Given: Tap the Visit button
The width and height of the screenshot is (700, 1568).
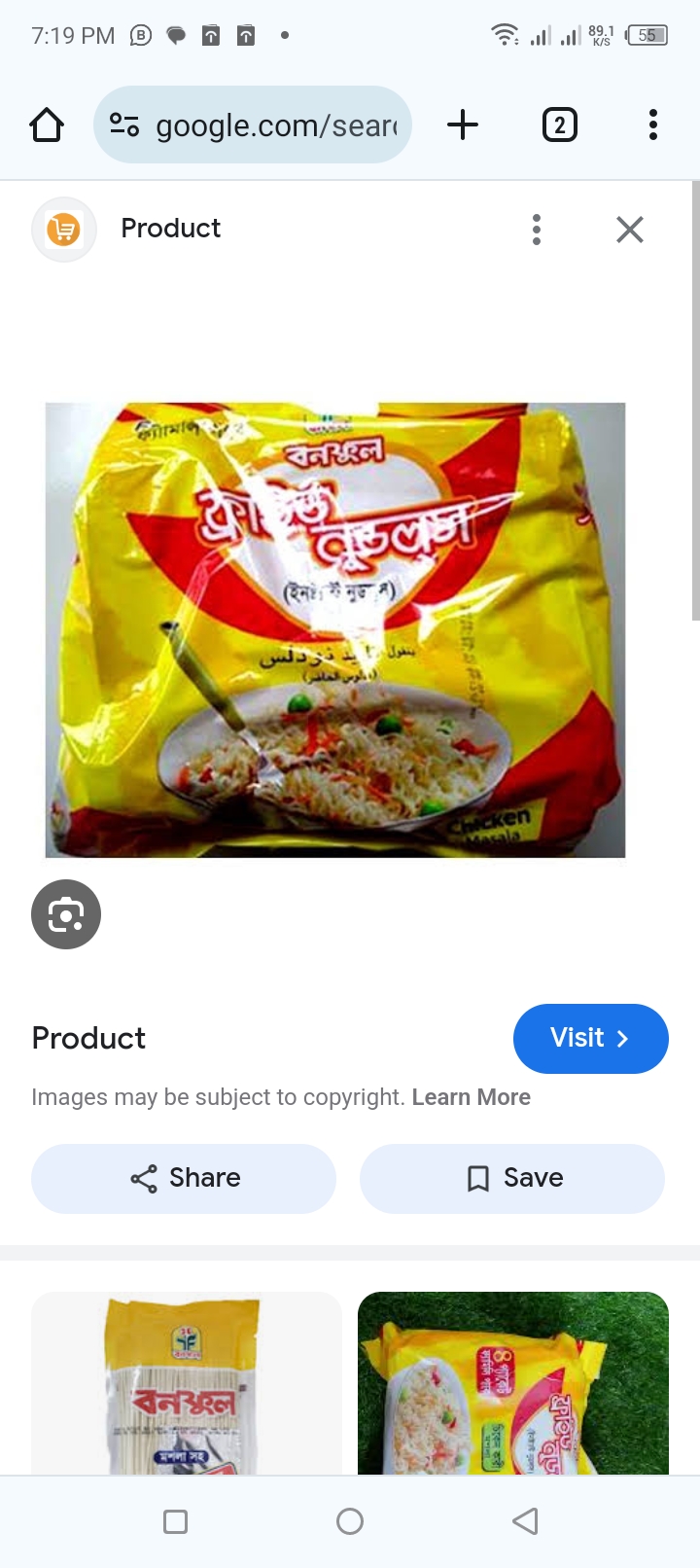Looking at the screenshot, I should 590,1038.
